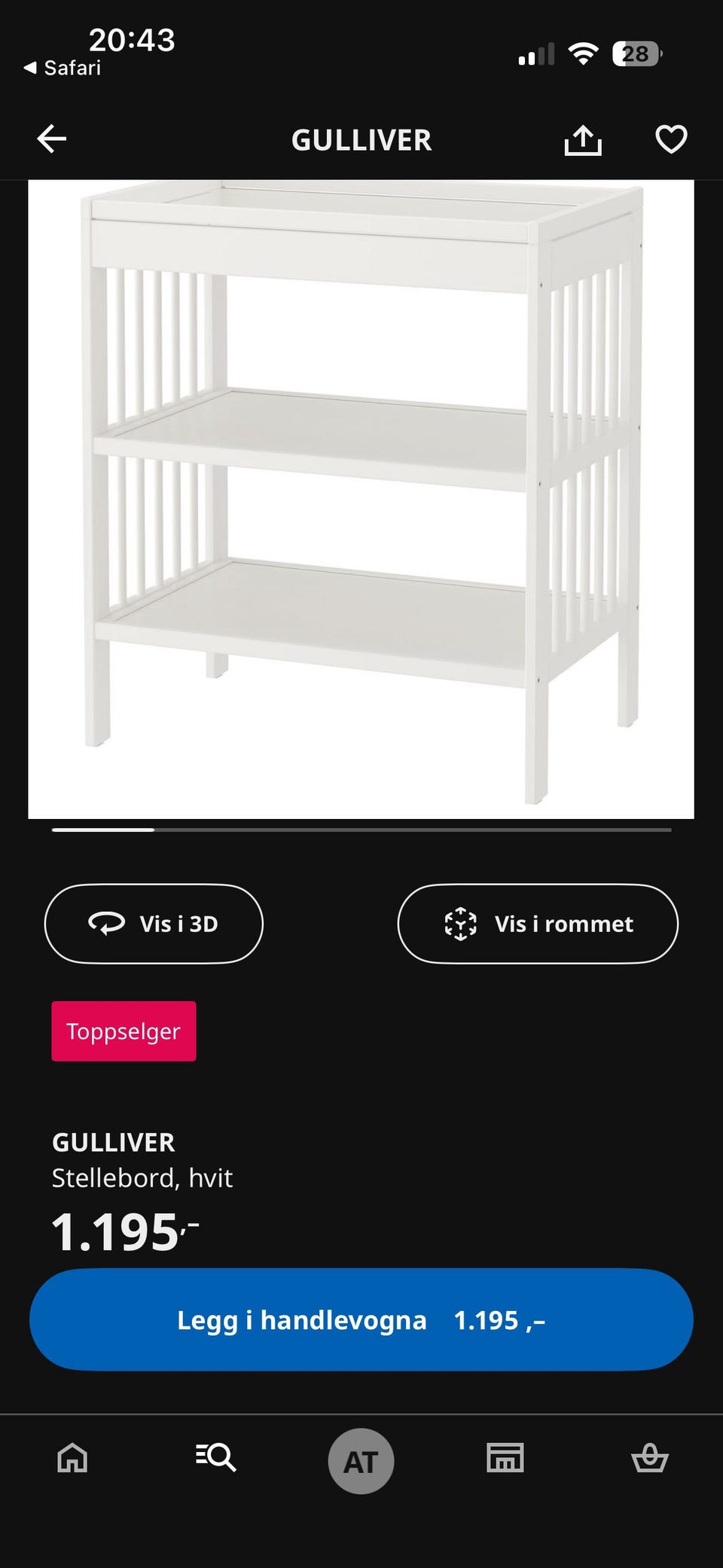Tap the GULLIVER product image

click(x=361, y=497)
